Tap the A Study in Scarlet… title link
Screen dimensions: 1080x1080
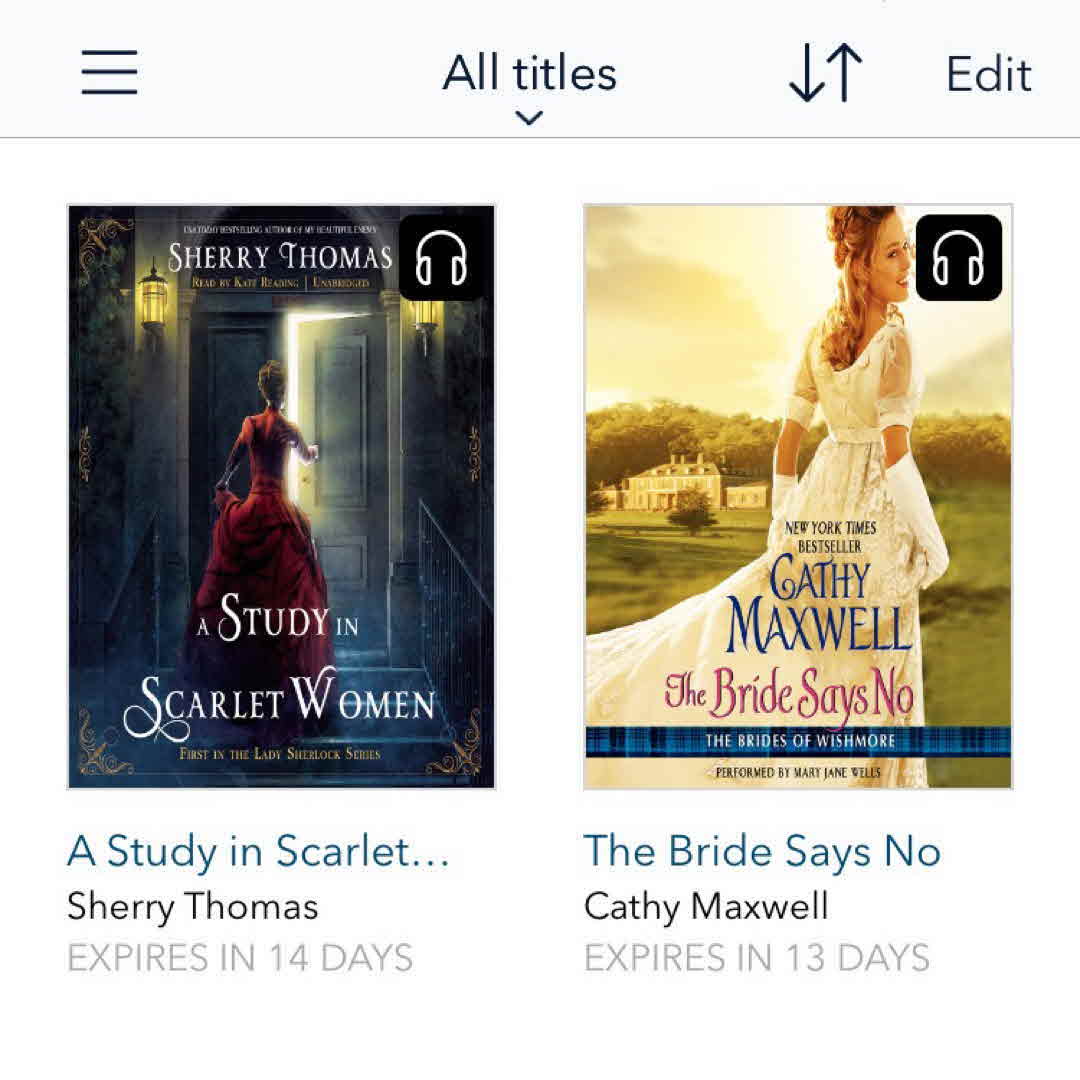258,852
